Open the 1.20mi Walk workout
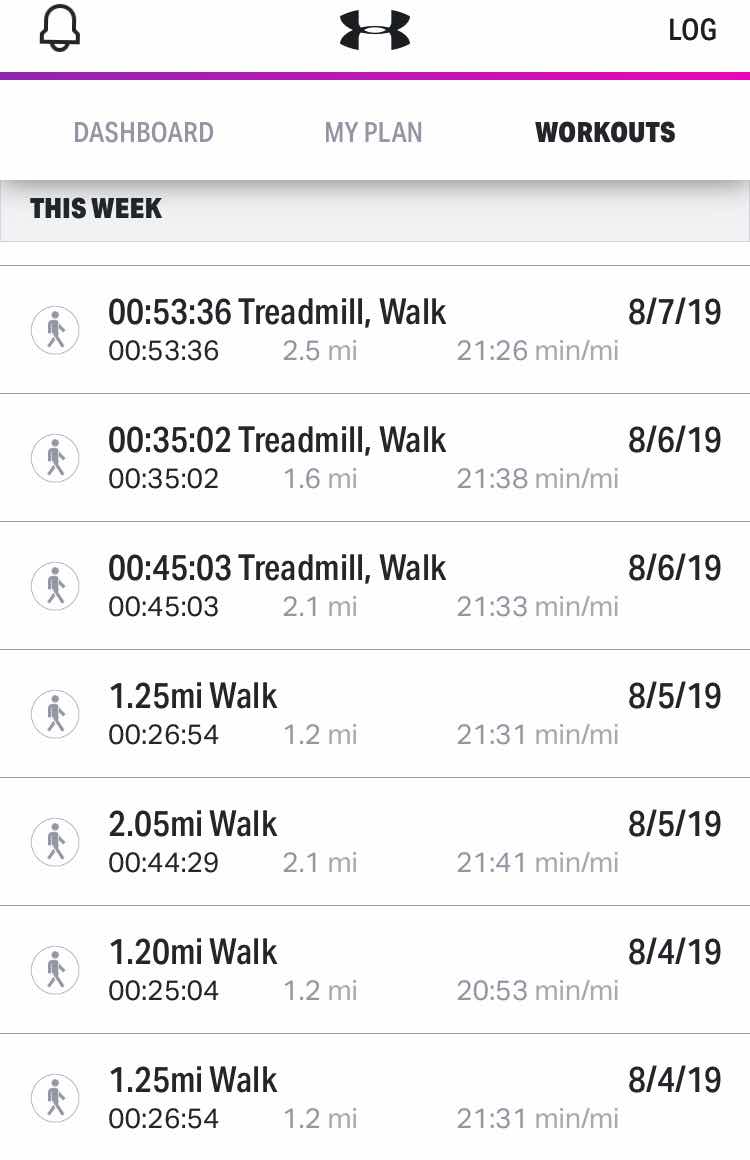Viewport: 750px width, 1160px height. click(x=375, y=969)
